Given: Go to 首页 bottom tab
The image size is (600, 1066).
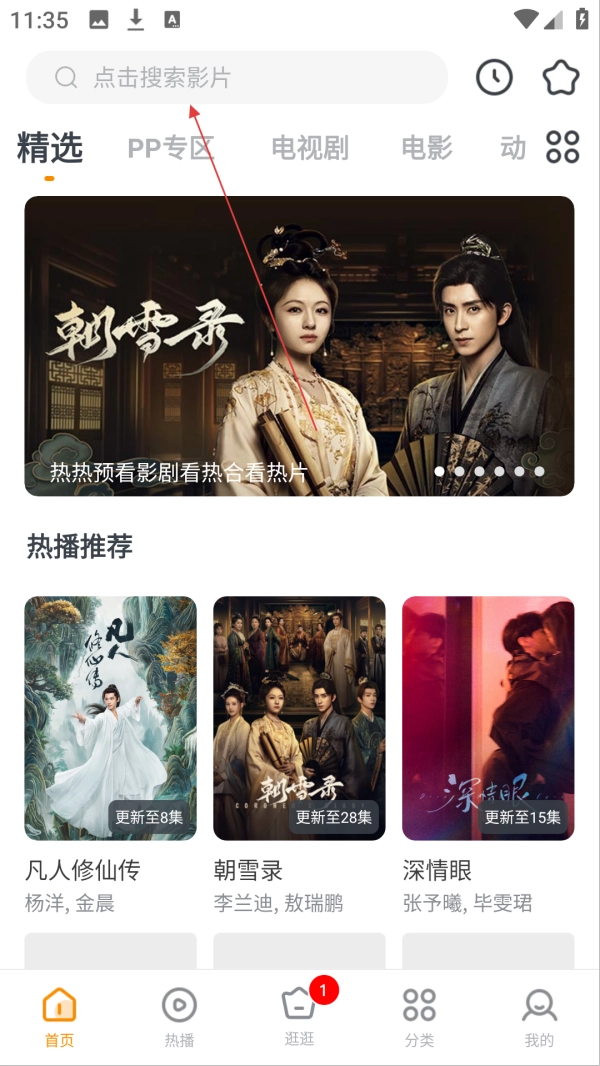Looking at the screenshot, I should pyautogui.click(x=60, y=1017).
